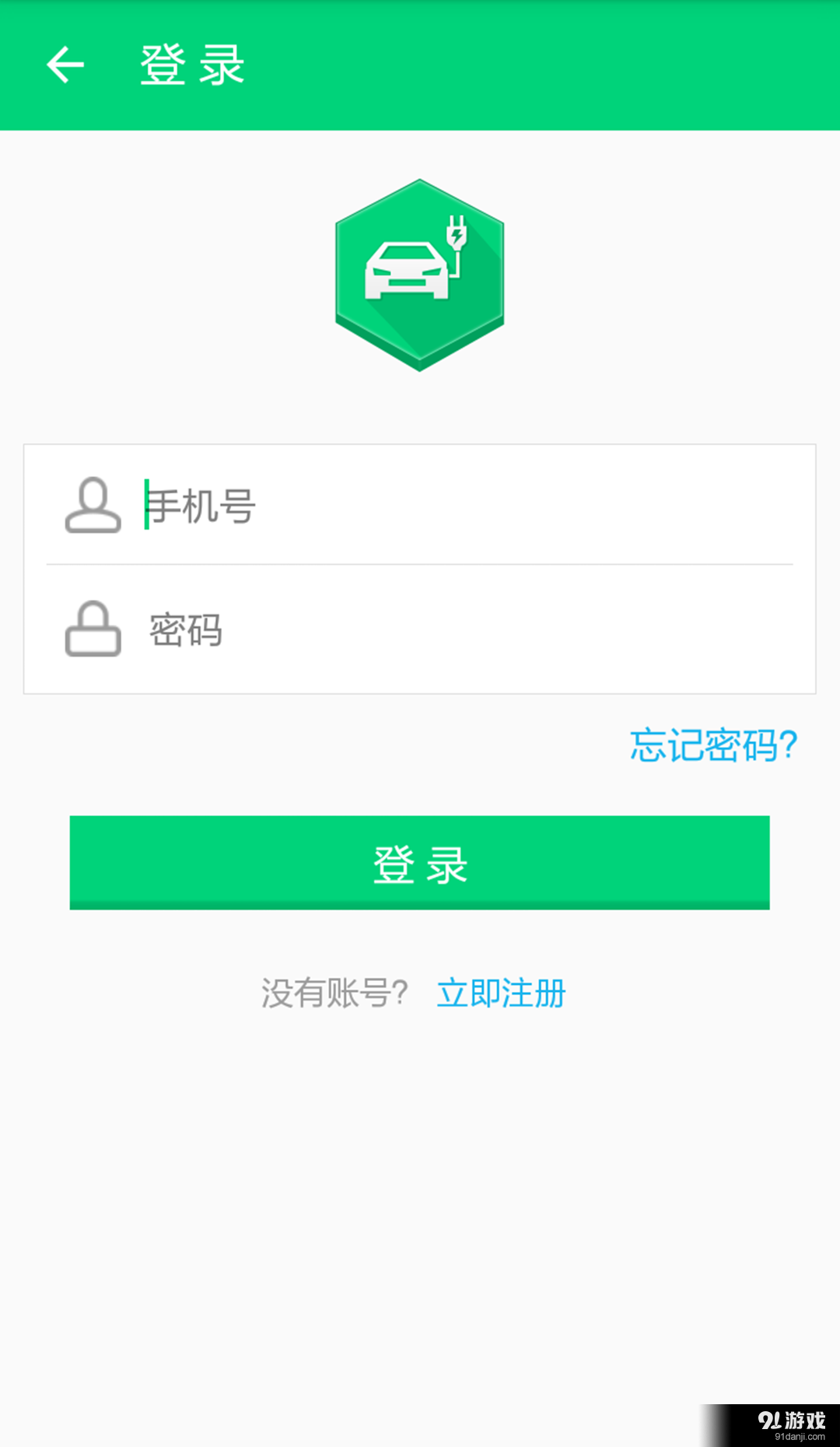
Task: Tap the empty space below the register link
Action: [420, 1167]
